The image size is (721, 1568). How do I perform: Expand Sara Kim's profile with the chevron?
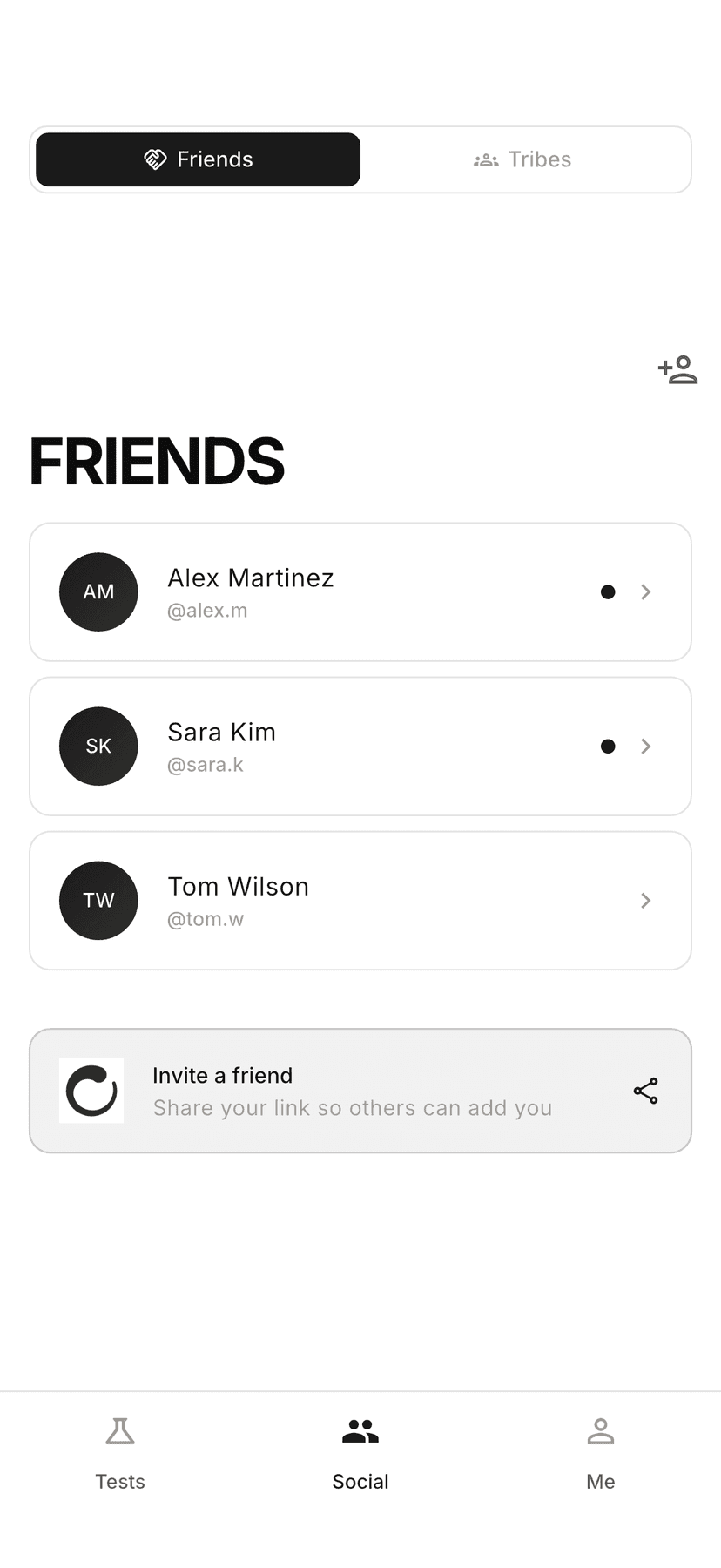click(646, 746)
